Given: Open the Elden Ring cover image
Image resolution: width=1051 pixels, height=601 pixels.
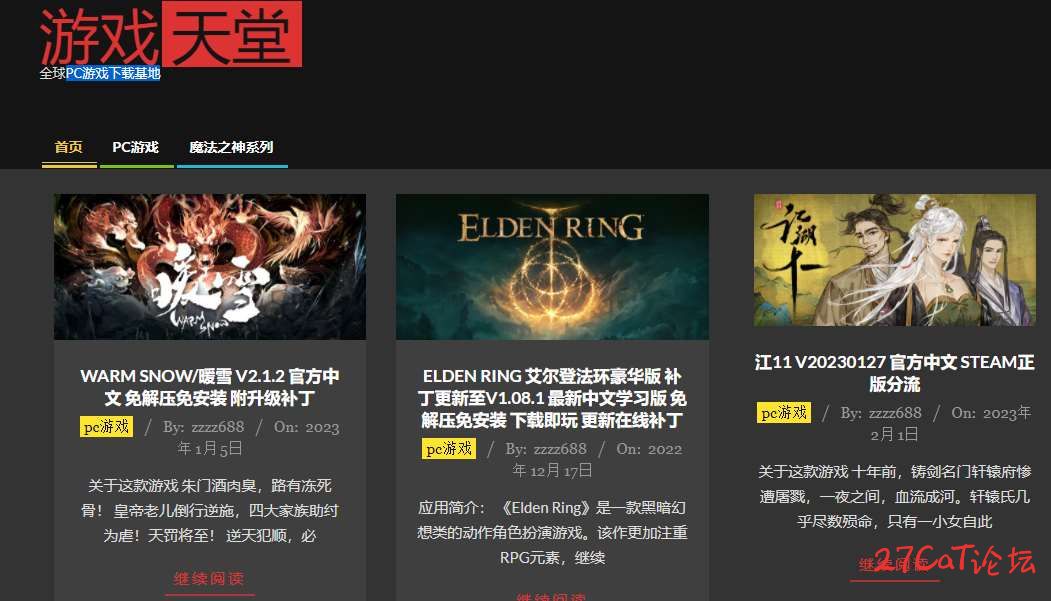Looking at the screenshot, I should coord(552,267).
